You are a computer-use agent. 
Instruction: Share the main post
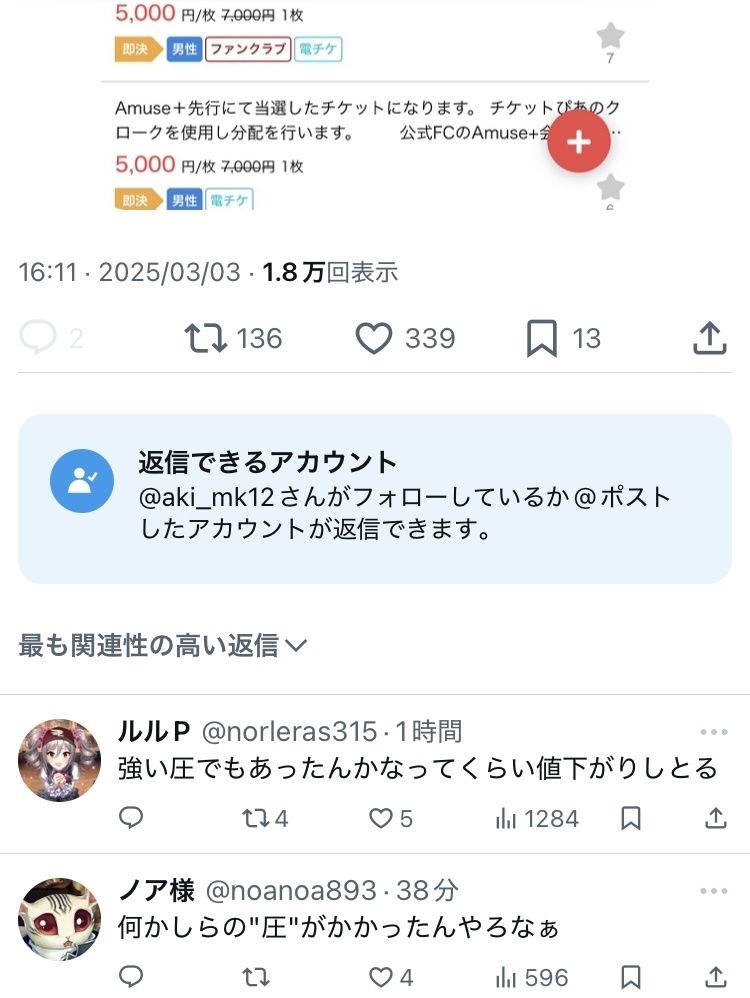(x=709, y=339)
